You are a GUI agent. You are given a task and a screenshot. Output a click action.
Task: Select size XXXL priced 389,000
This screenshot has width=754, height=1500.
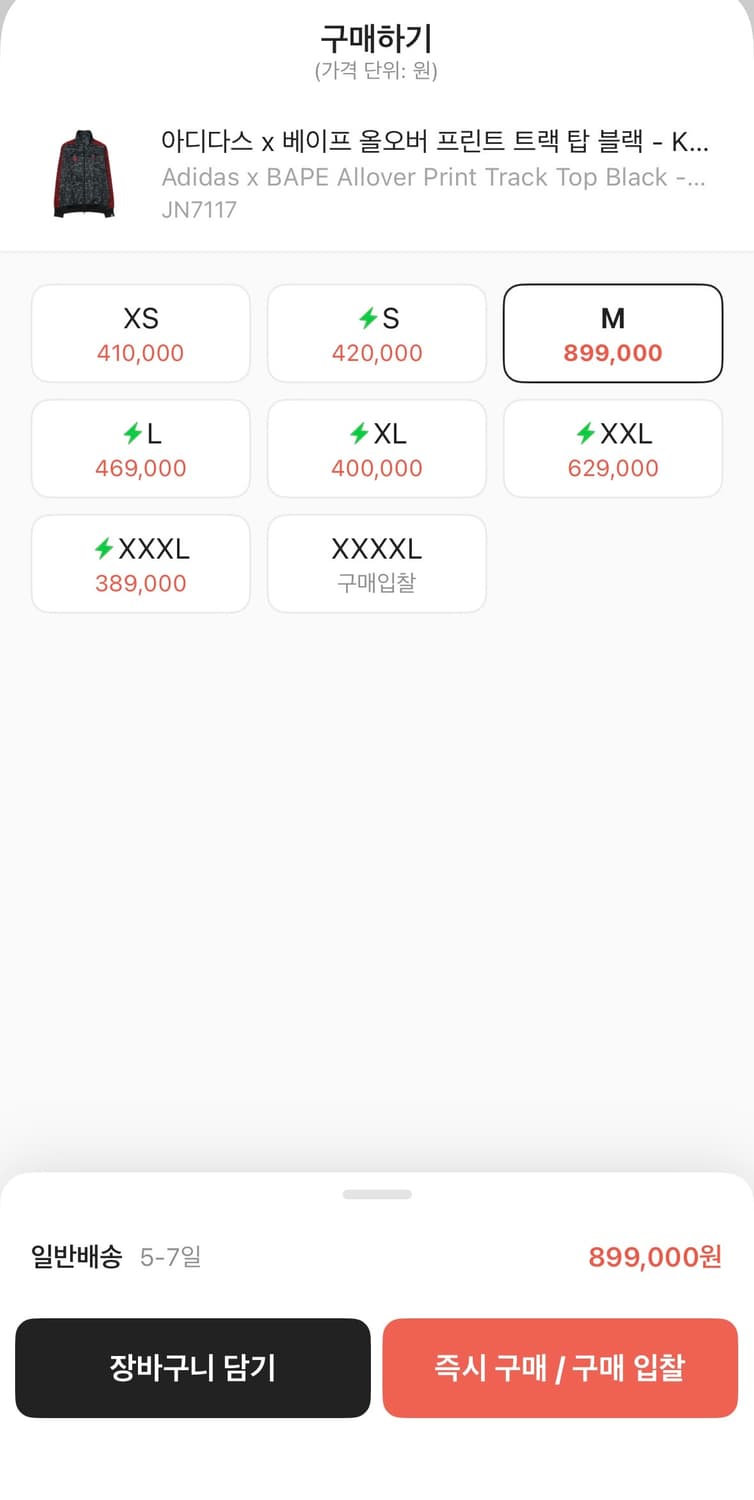(140, 563)
